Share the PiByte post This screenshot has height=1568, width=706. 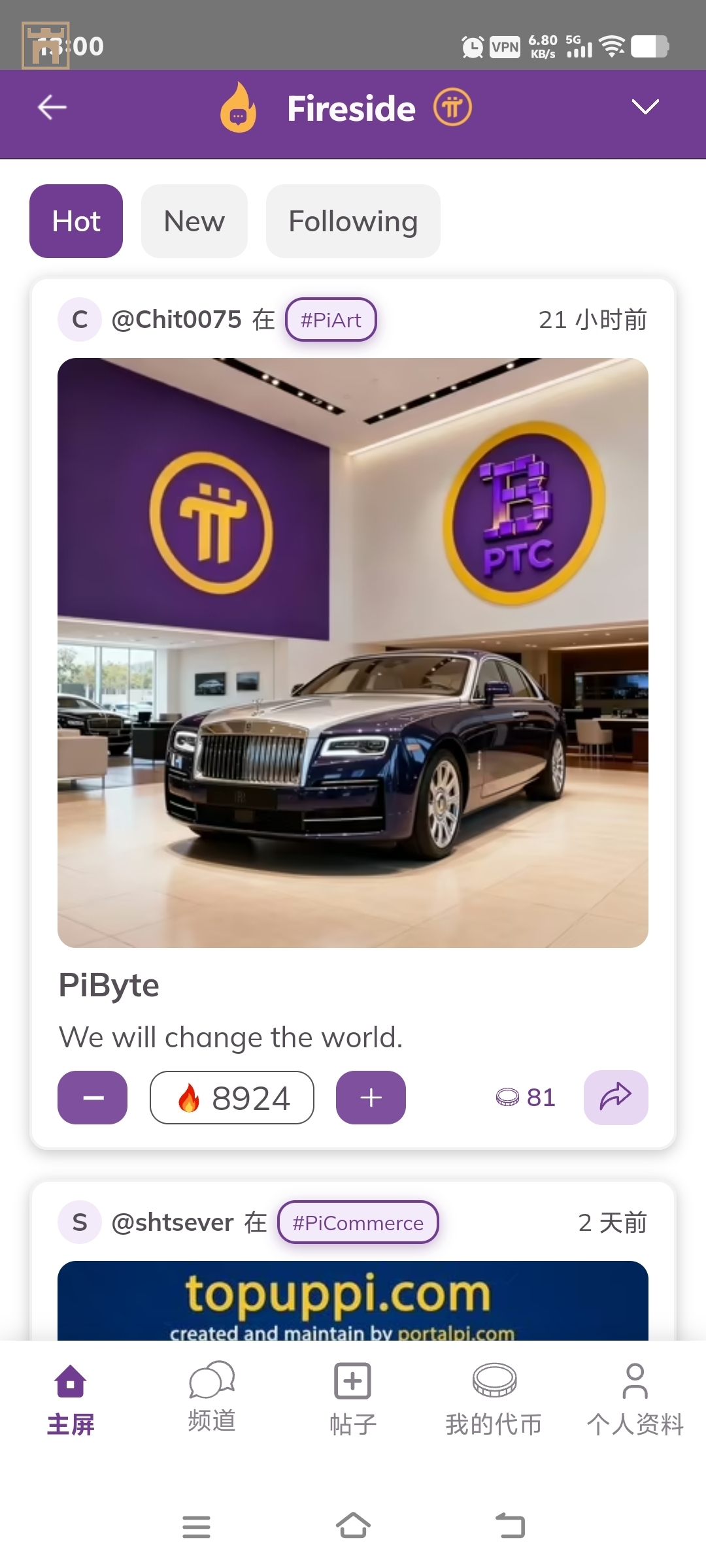coord(615,1098)
